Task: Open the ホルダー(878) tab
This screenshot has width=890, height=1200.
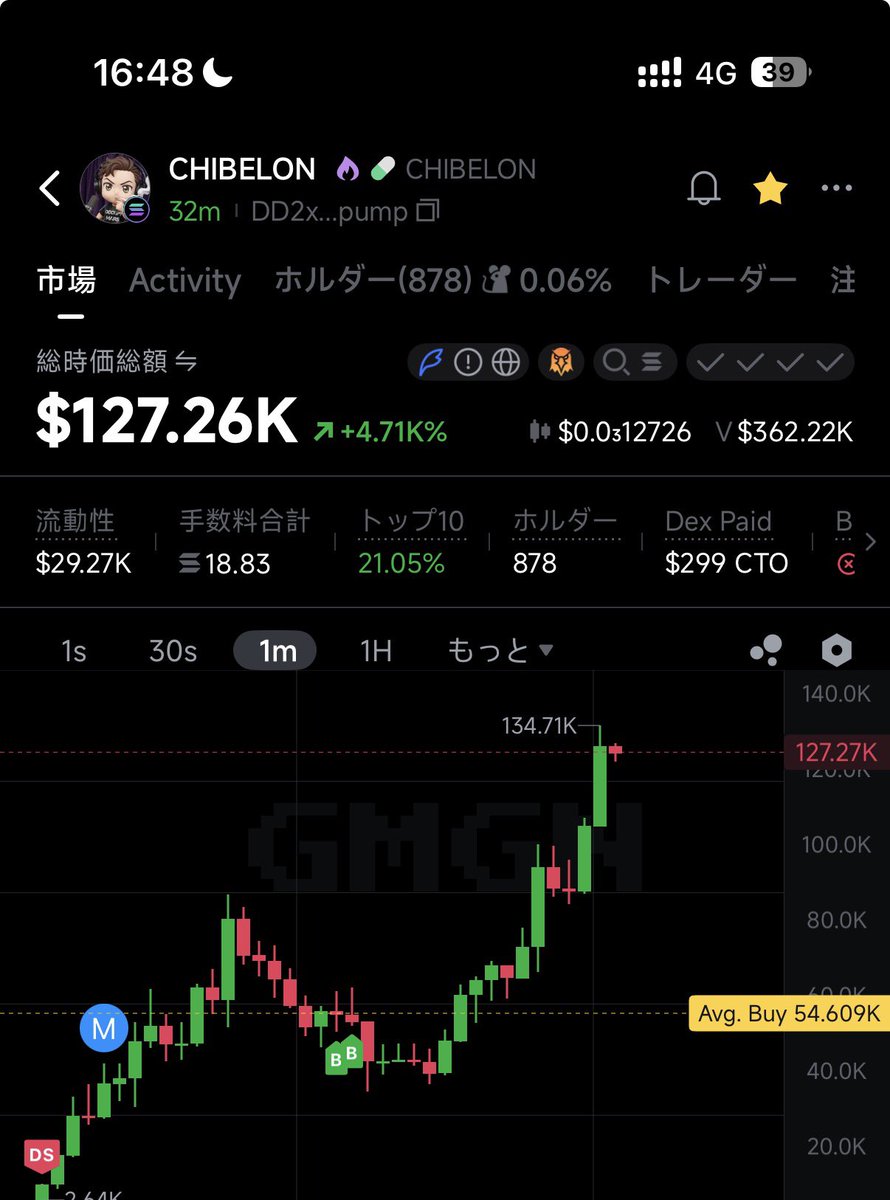Action: click(x=372, y=281)
